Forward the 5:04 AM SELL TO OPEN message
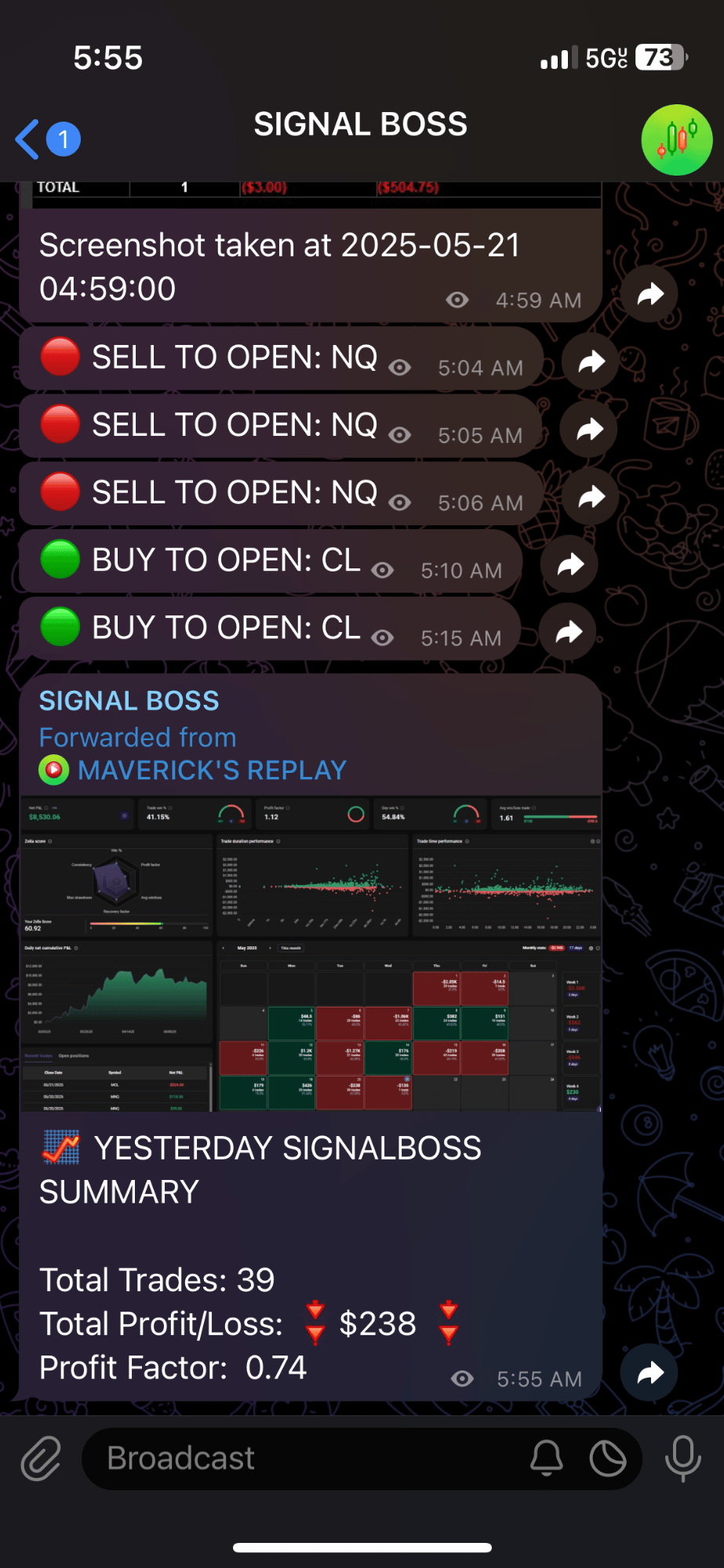This screenshot has height=1568, width=724. click(x=591, y=361)
